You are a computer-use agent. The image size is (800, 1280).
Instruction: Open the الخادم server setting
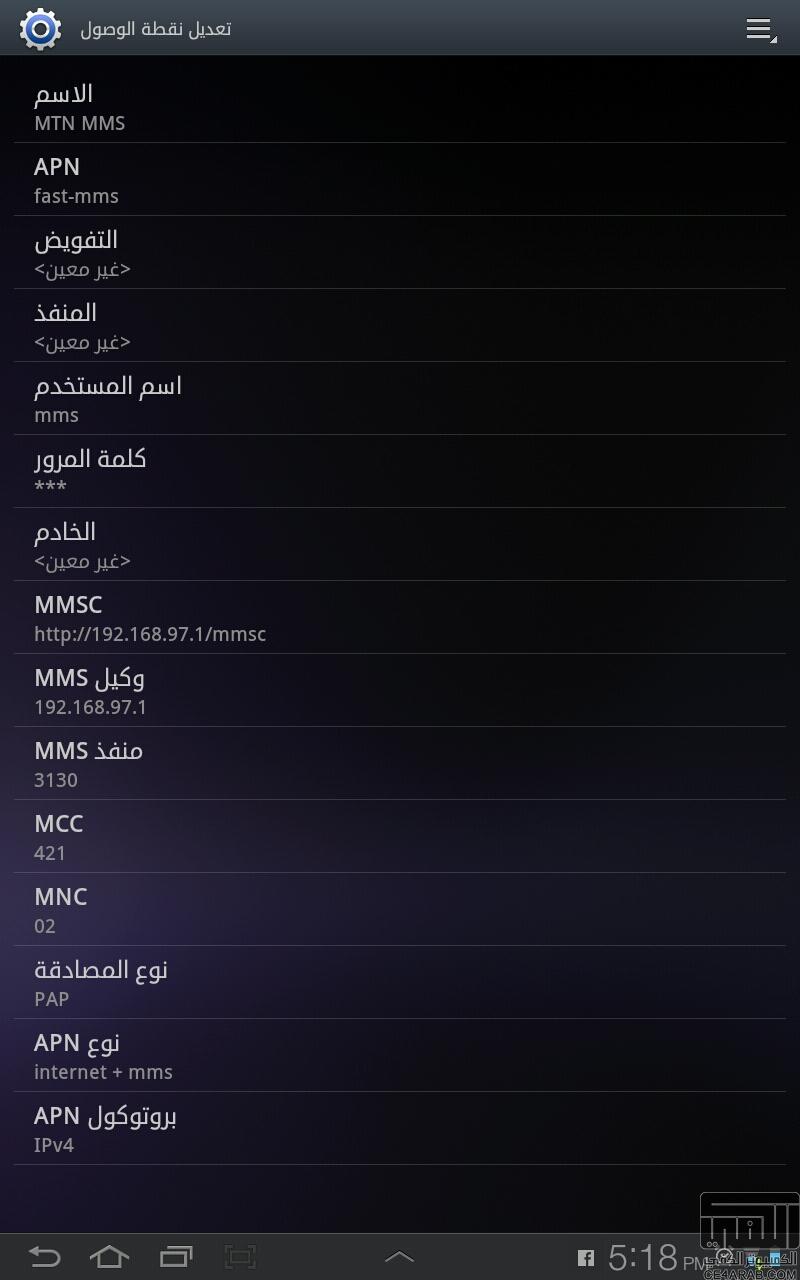pos(400,544)
